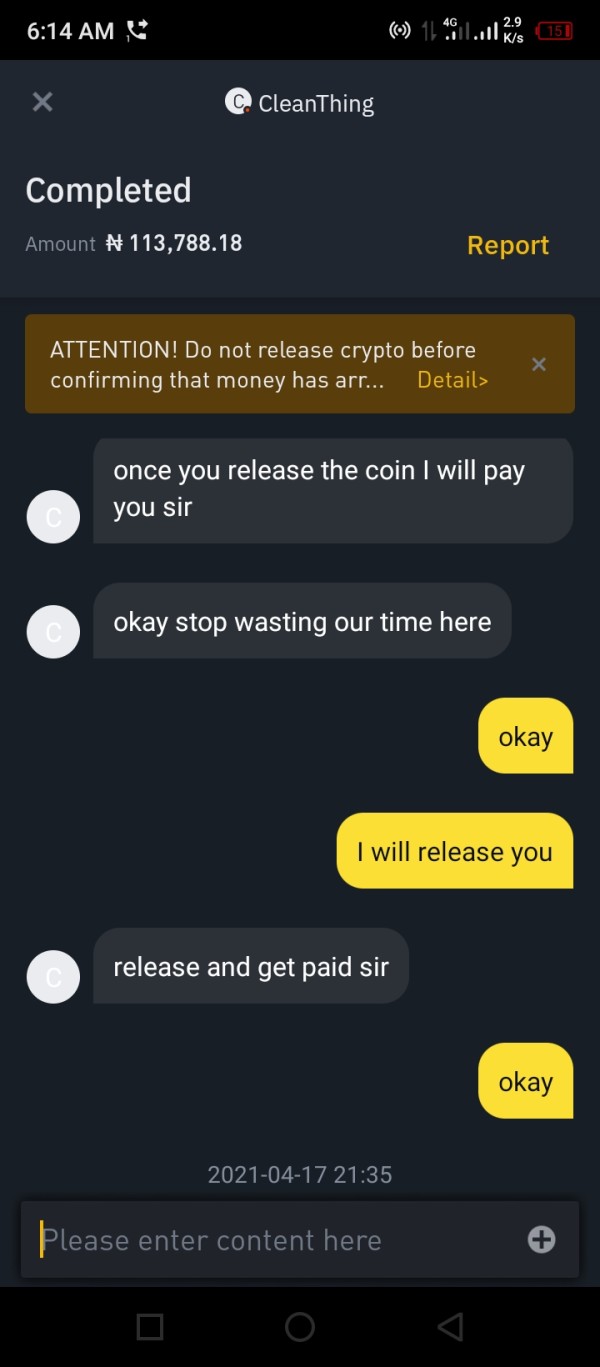This screenshot has width=600, height=1367.
Task: Open Detail of the attention warning
Action: pyautogui.click(x=453, y=380)
